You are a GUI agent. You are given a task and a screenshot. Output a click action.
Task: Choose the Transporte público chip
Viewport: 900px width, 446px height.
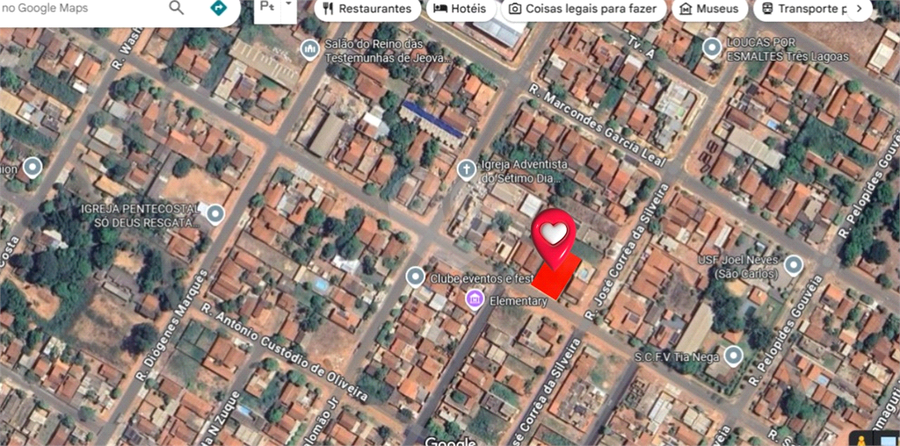point(810,9)
